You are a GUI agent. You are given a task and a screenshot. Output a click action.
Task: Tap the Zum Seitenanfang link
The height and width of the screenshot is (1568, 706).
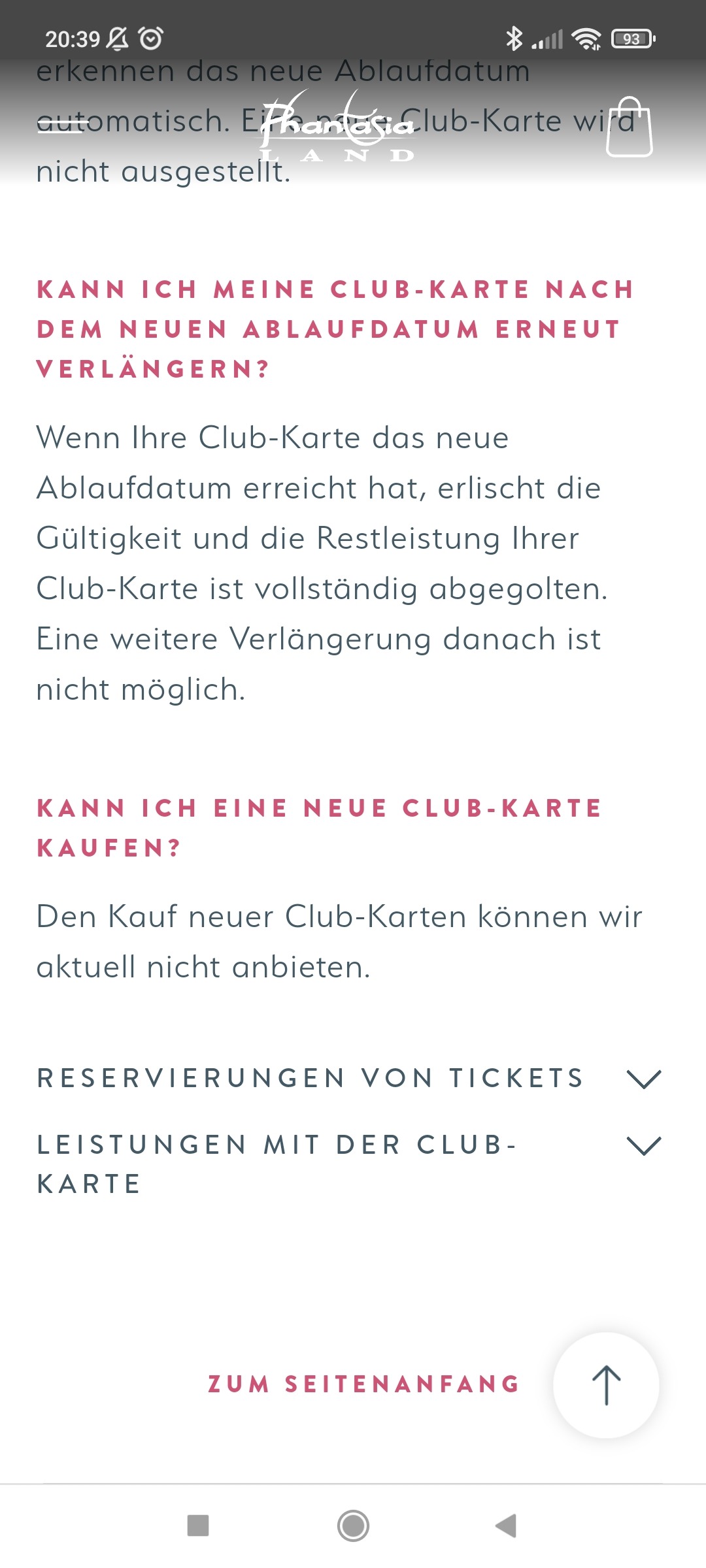[363, 1384]
